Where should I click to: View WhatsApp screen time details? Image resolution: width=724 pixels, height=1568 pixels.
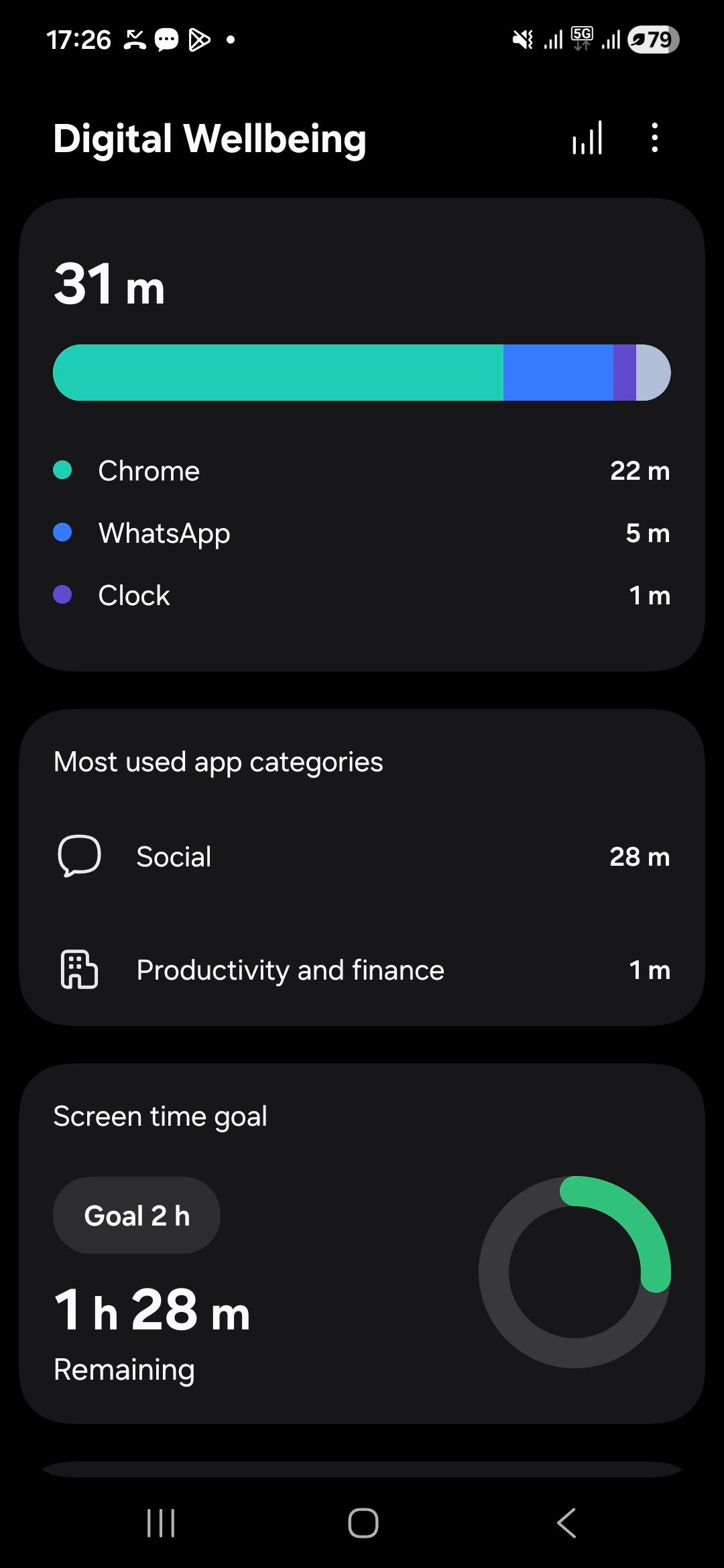tap(361, 533)
